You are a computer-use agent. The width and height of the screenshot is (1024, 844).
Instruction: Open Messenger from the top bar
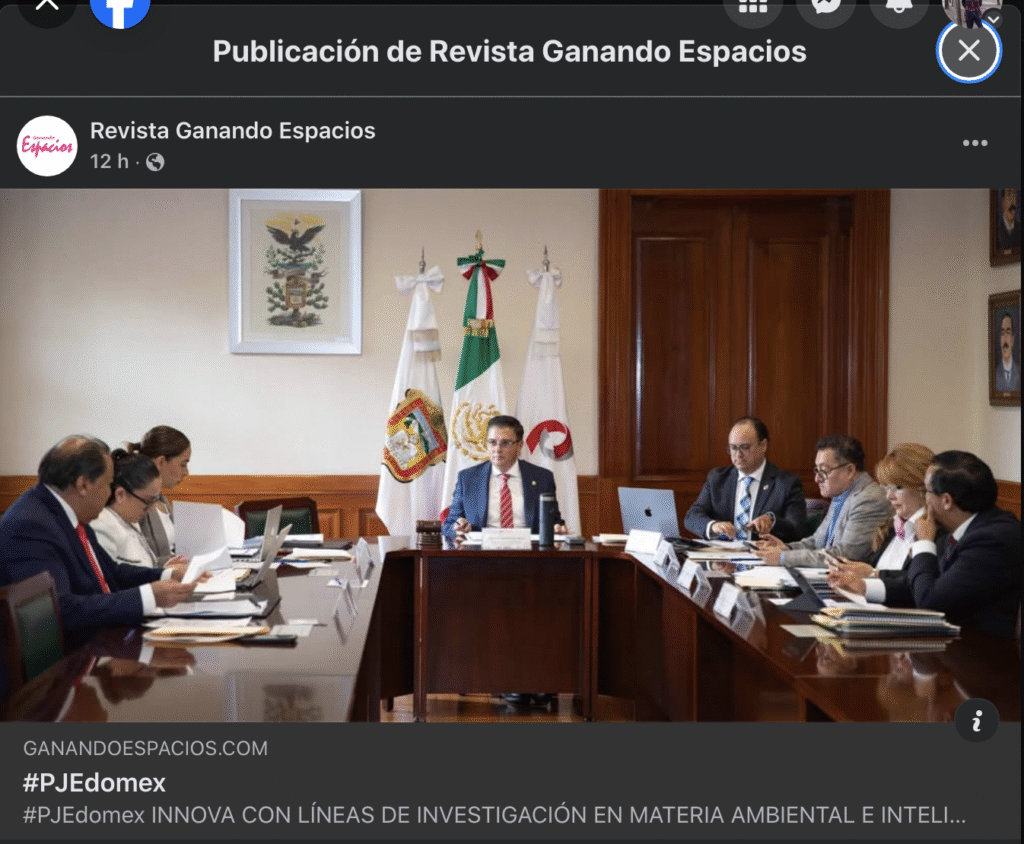tap(825, 8)
